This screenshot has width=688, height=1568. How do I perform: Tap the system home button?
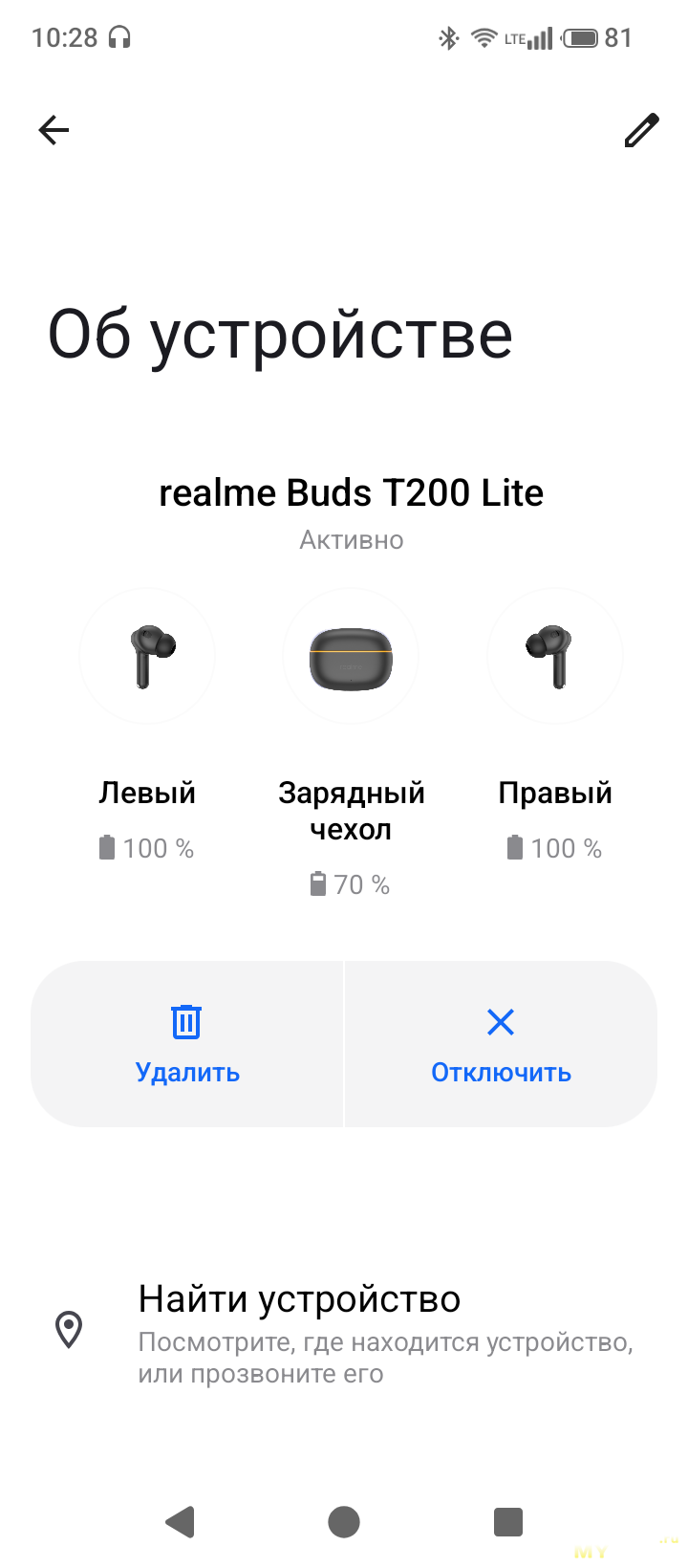(x=344, y=1521)
